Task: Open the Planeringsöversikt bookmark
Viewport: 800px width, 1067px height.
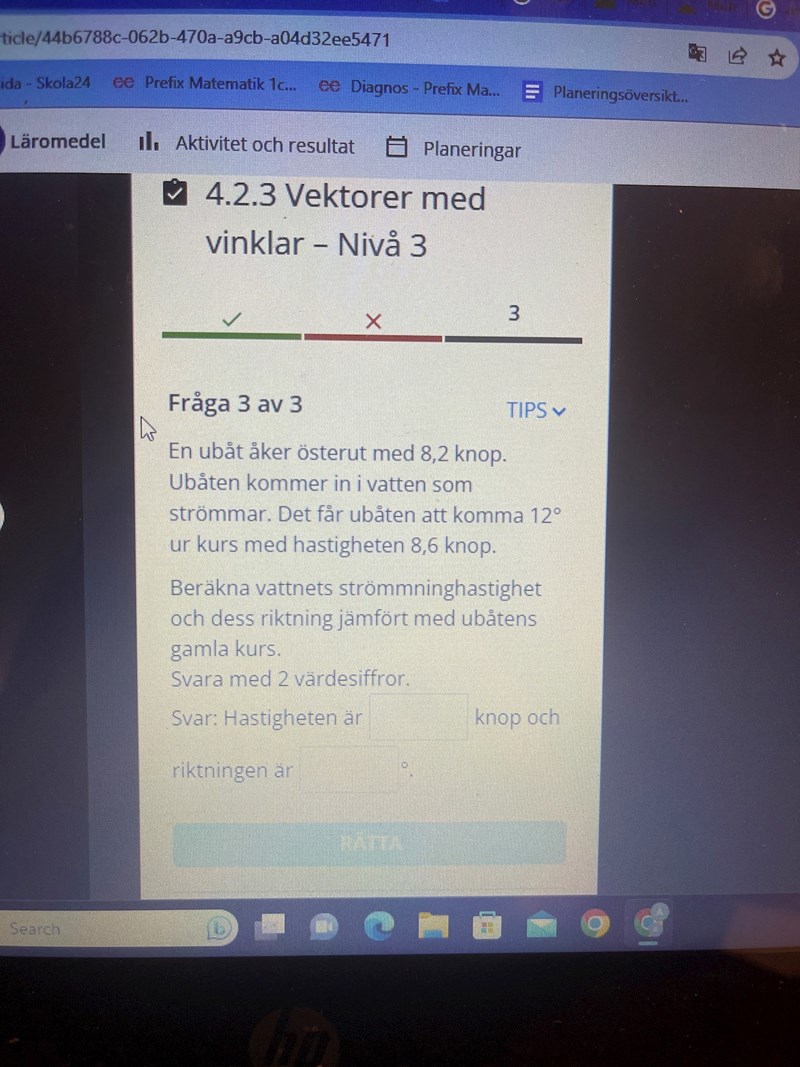Action: (607, 94)
